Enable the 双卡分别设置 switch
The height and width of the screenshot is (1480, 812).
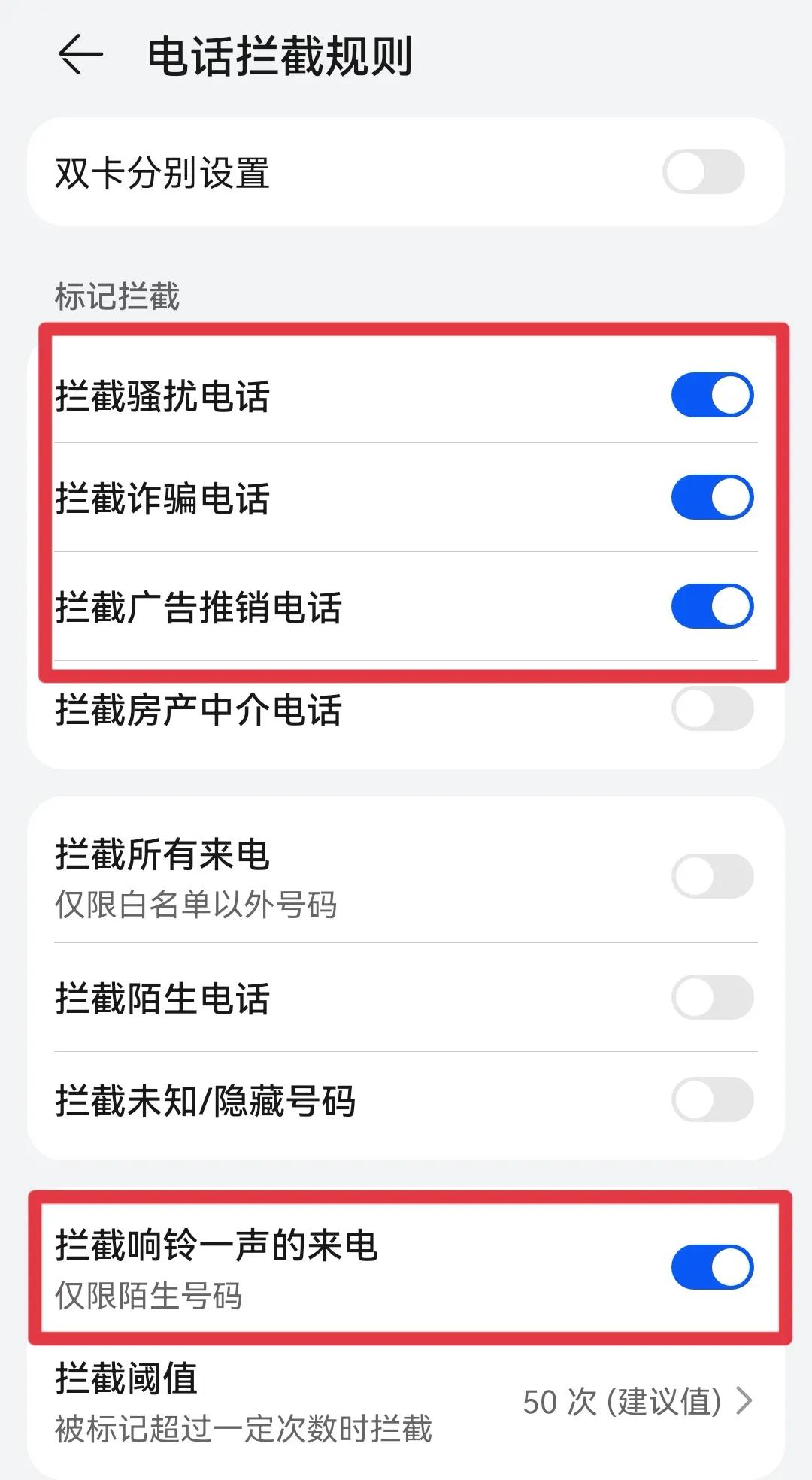[704, 171]
